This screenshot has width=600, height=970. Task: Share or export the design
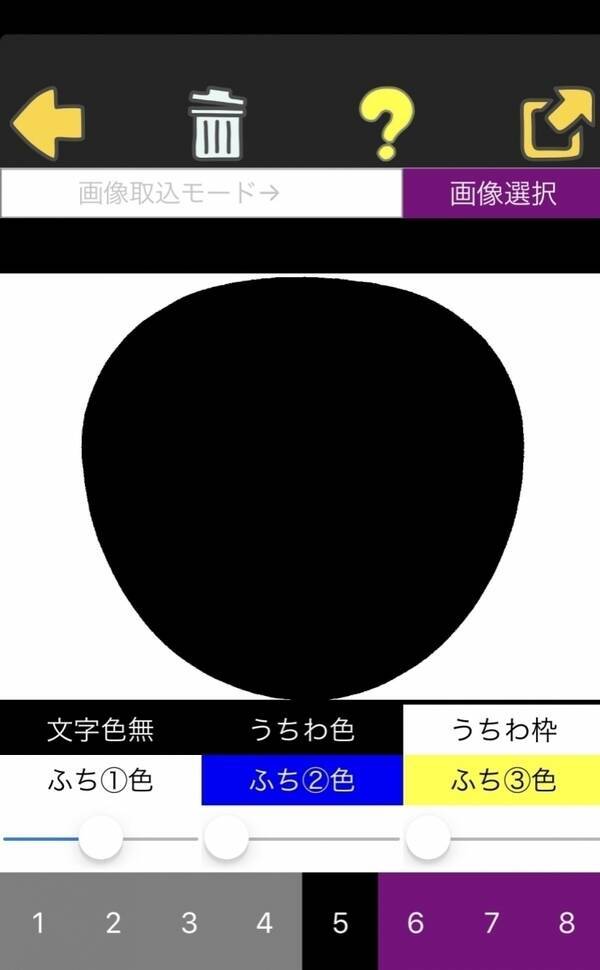tap(557, 124)
